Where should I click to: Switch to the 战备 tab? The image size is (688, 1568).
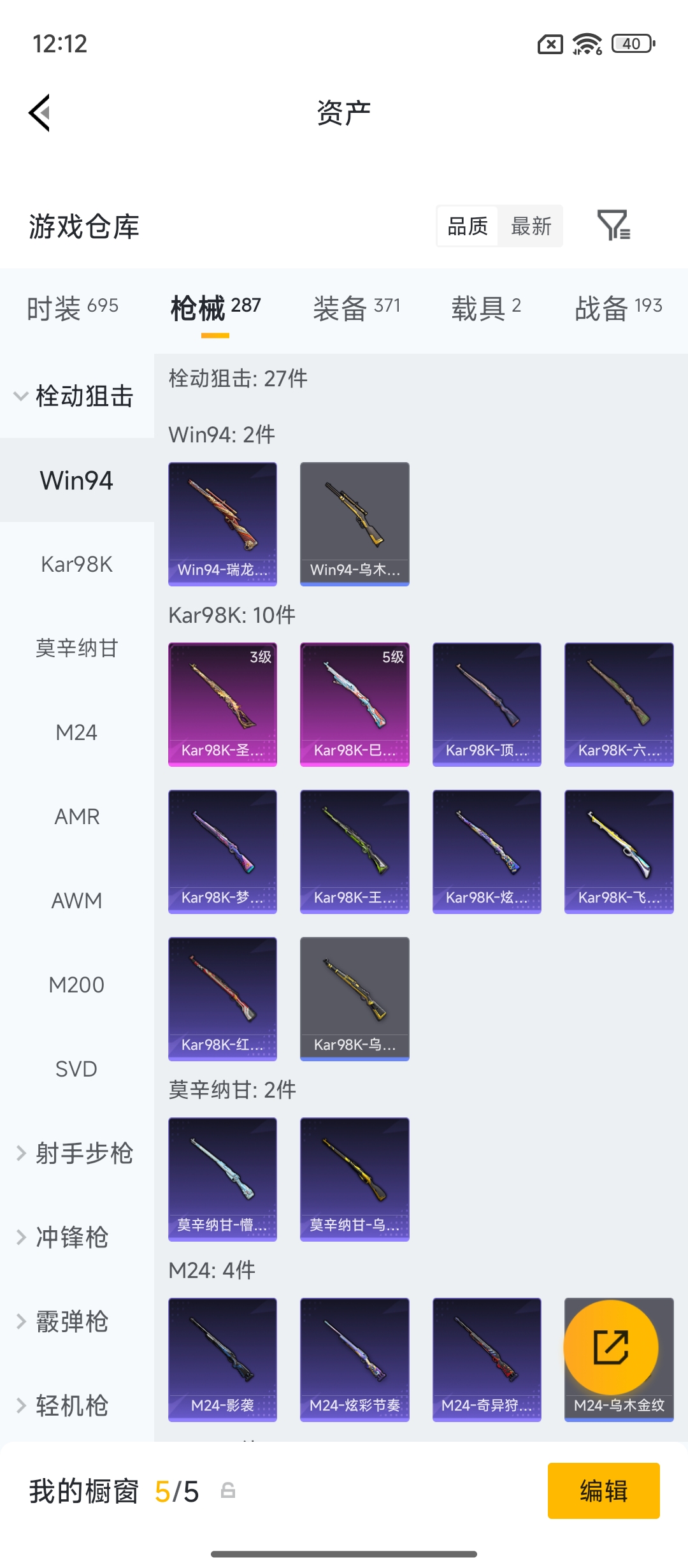pos(618,308)
